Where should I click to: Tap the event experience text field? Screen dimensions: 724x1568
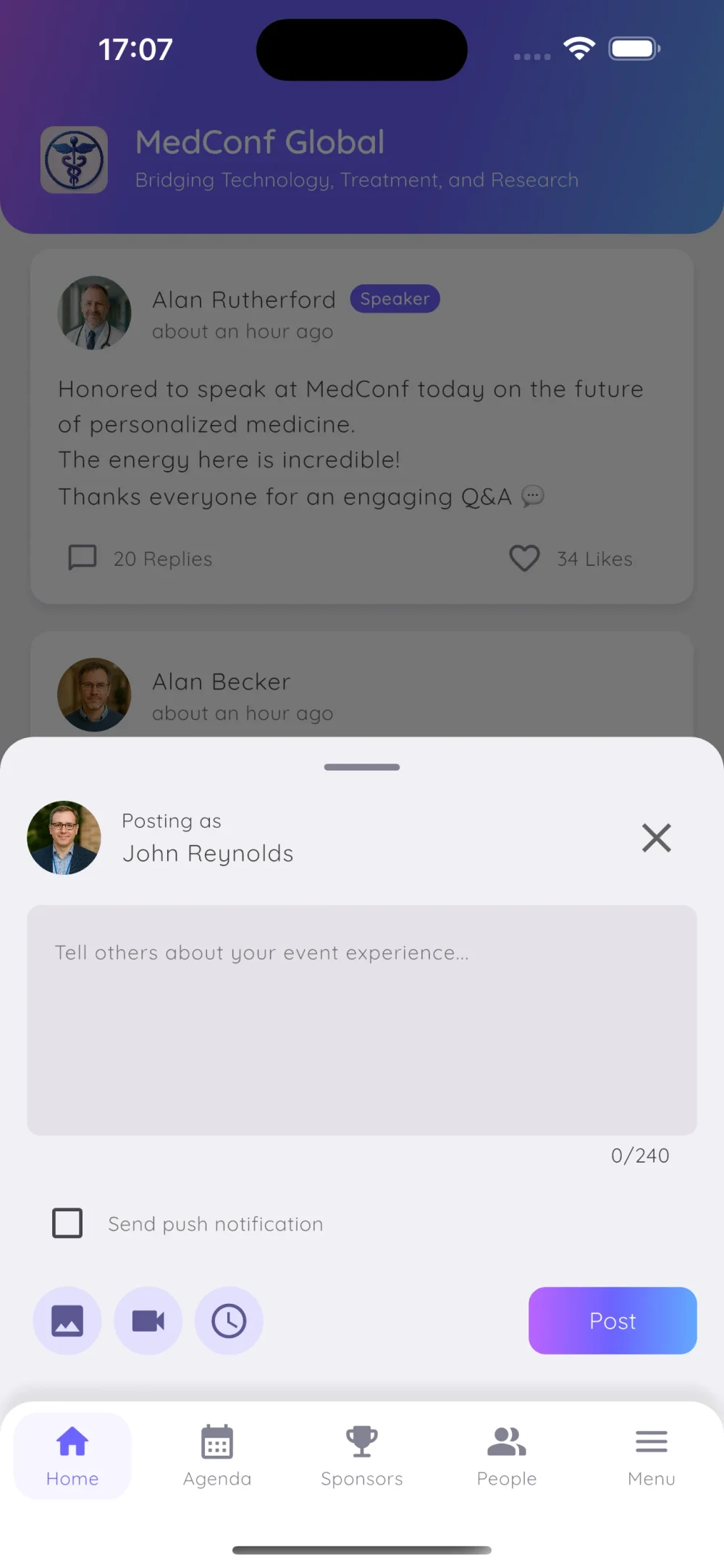pos(362,1020)
